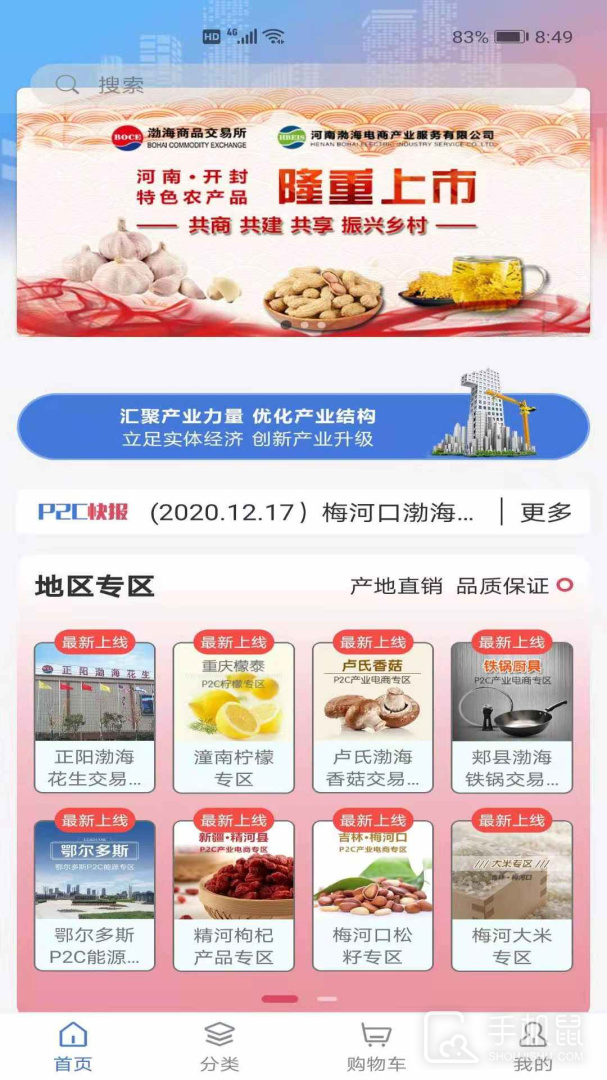Viewport: 607px width, 1080px height.
Task: Open 鄂尔多斯P2C能源 zone
Action: pos(95,895)
